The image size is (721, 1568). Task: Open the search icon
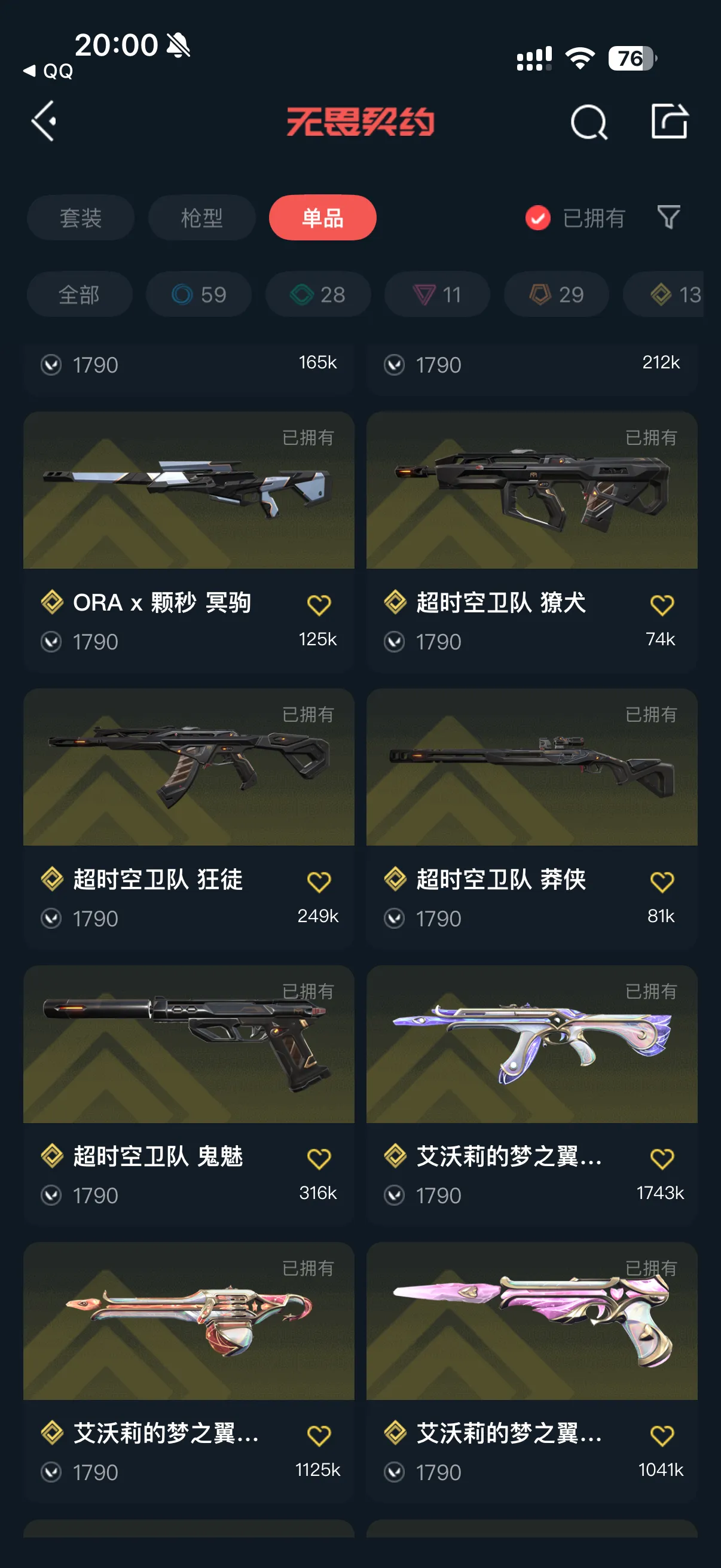coord(588,123)
